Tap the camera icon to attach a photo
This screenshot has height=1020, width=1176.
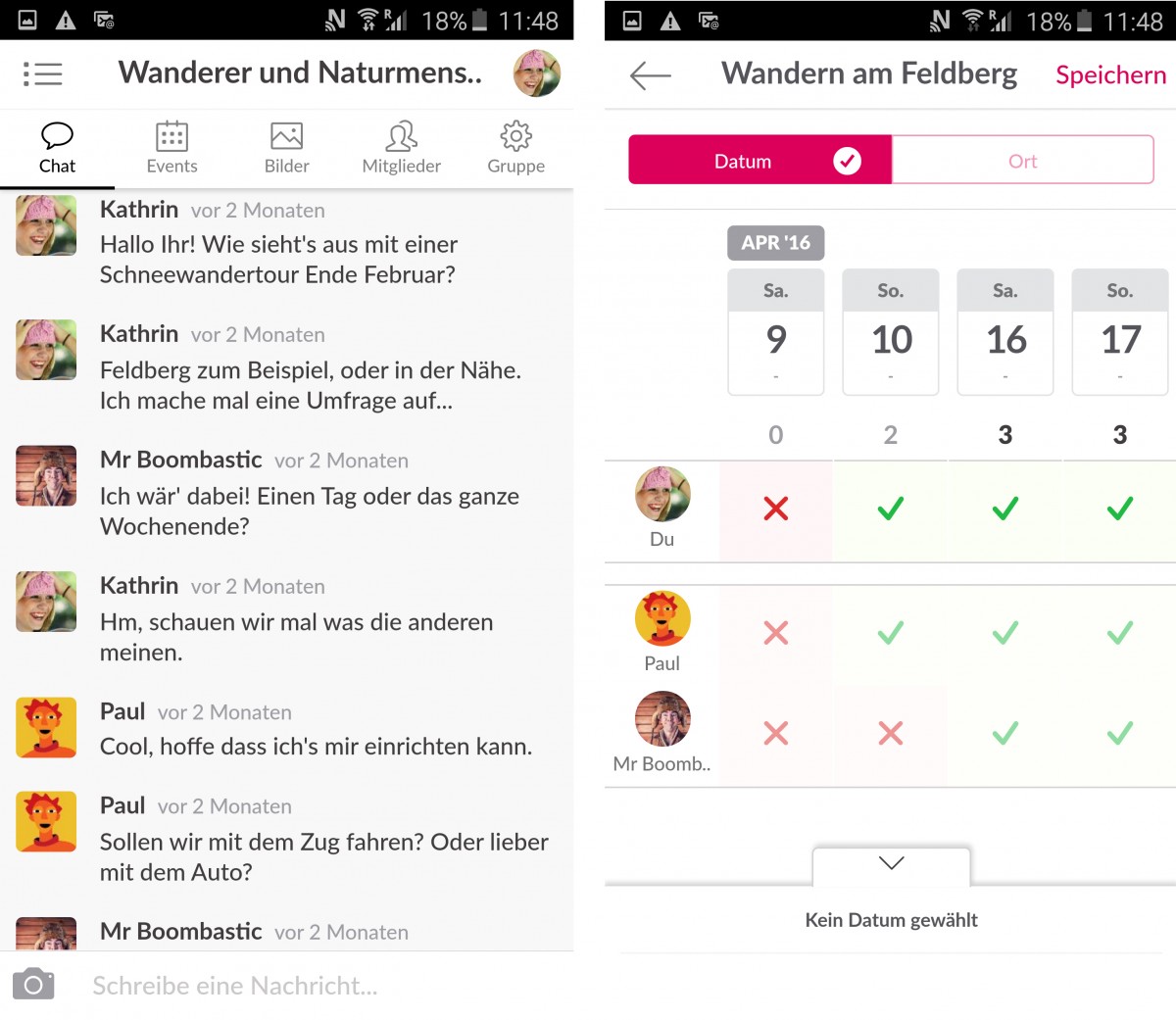point(33,985)
